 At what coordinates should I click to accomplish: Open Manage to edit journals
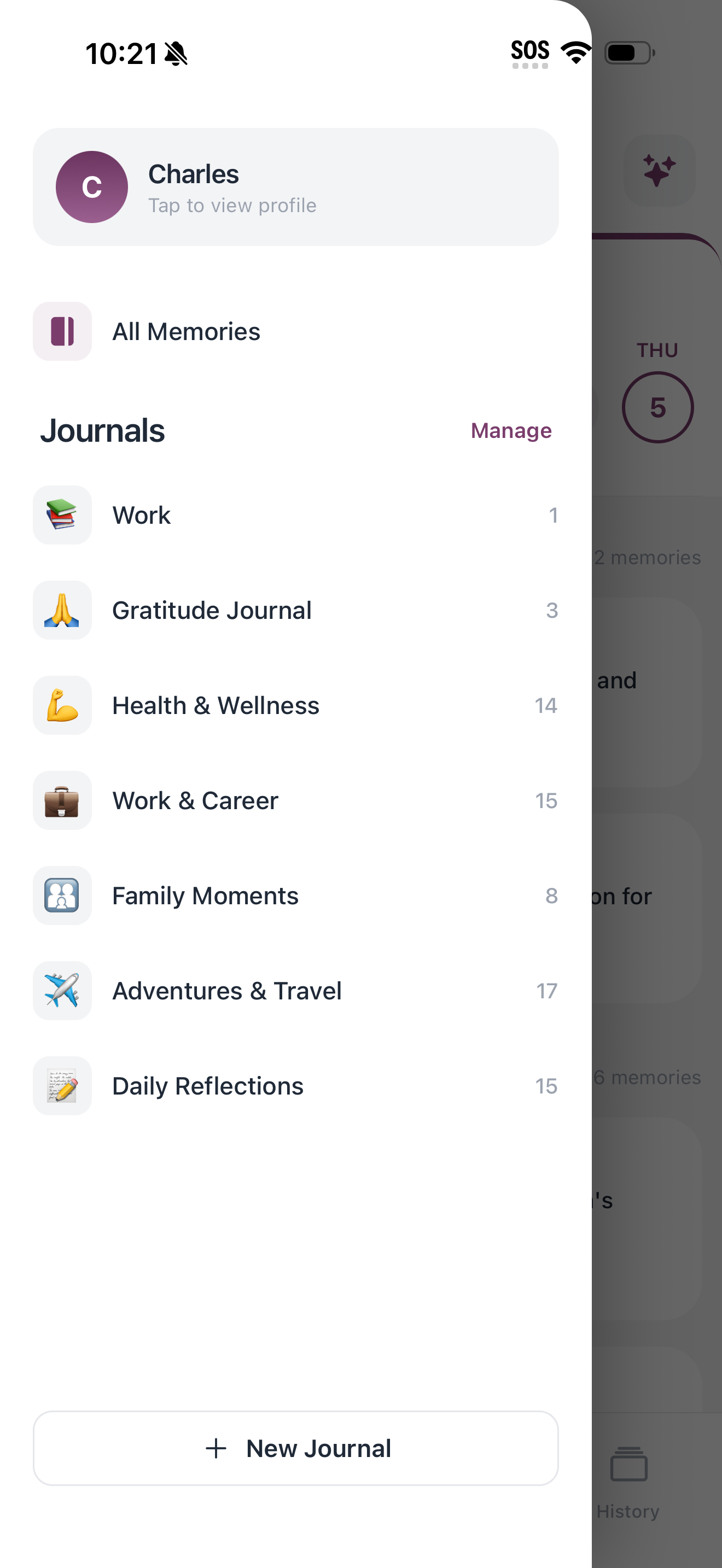[511, 430]
